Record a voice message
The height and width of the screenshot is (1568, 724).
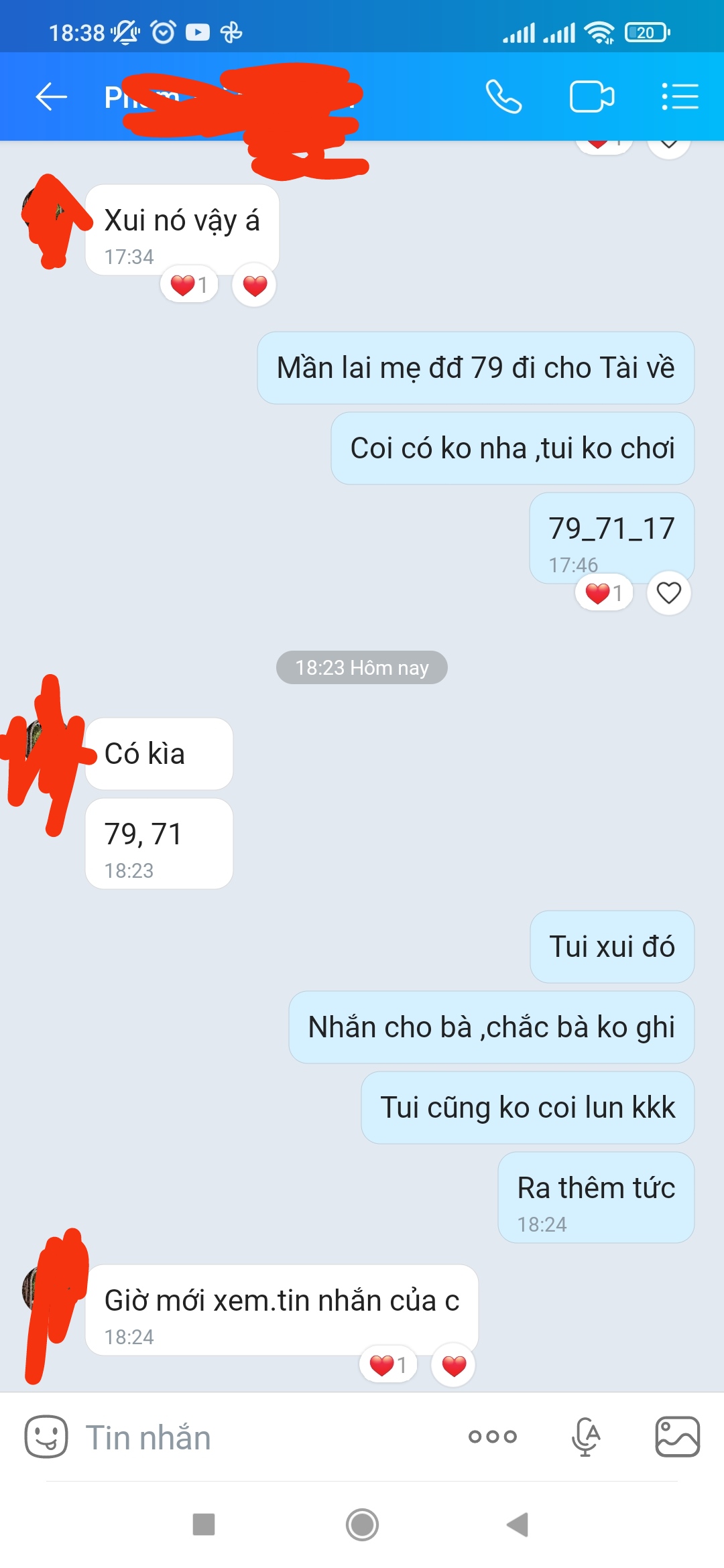(585, 1437)
